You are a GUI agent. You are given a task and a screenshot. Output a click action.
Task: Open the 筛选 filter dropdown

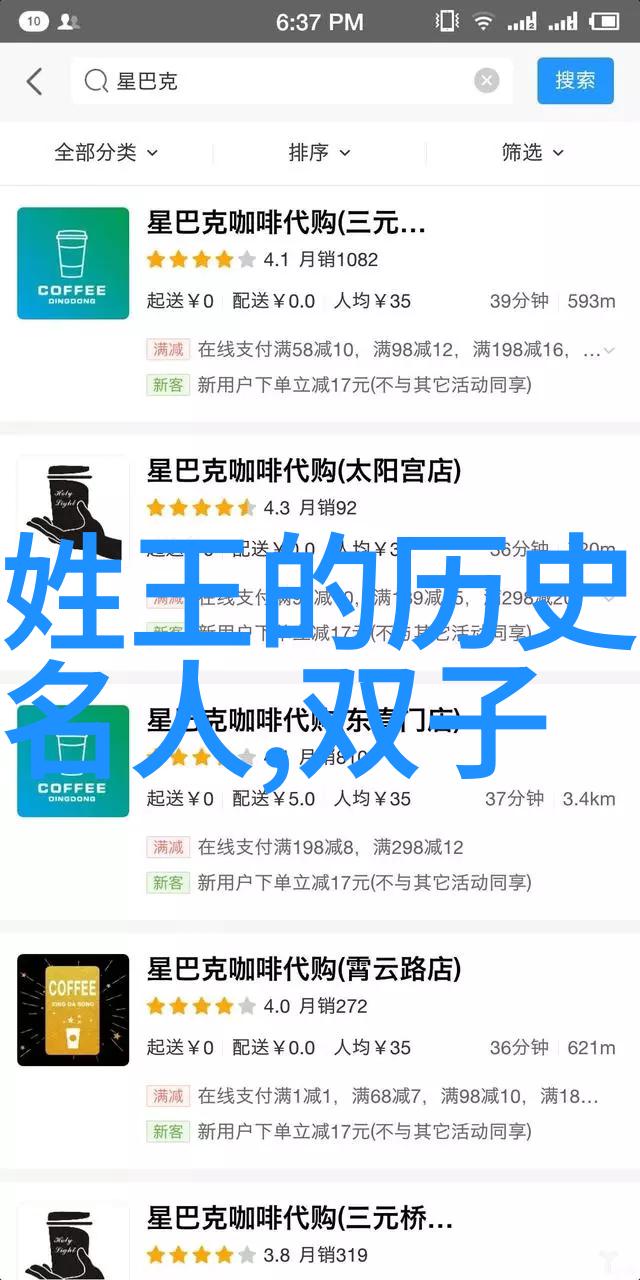532,152
